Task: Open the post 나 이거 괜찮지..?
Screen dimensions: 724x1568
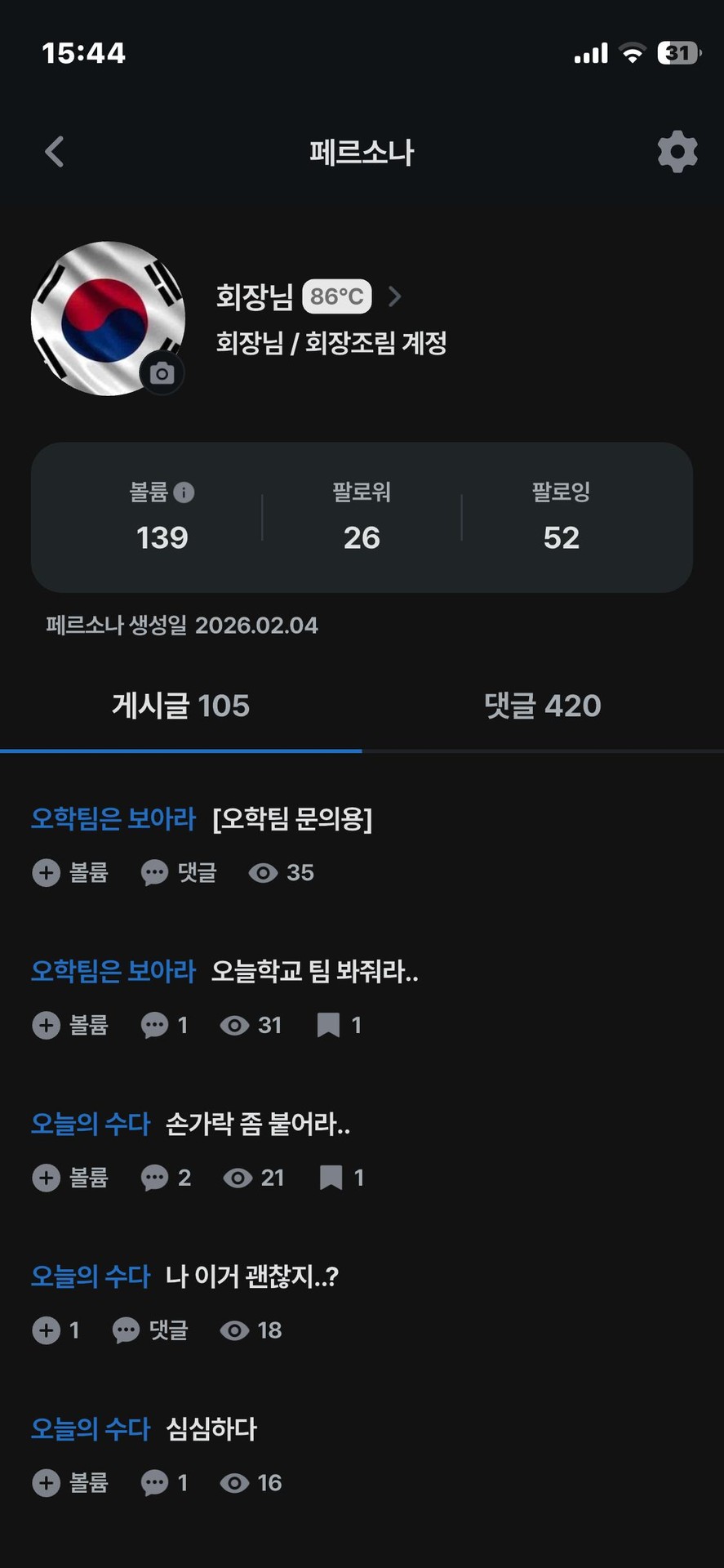Action: [251, 1276]
